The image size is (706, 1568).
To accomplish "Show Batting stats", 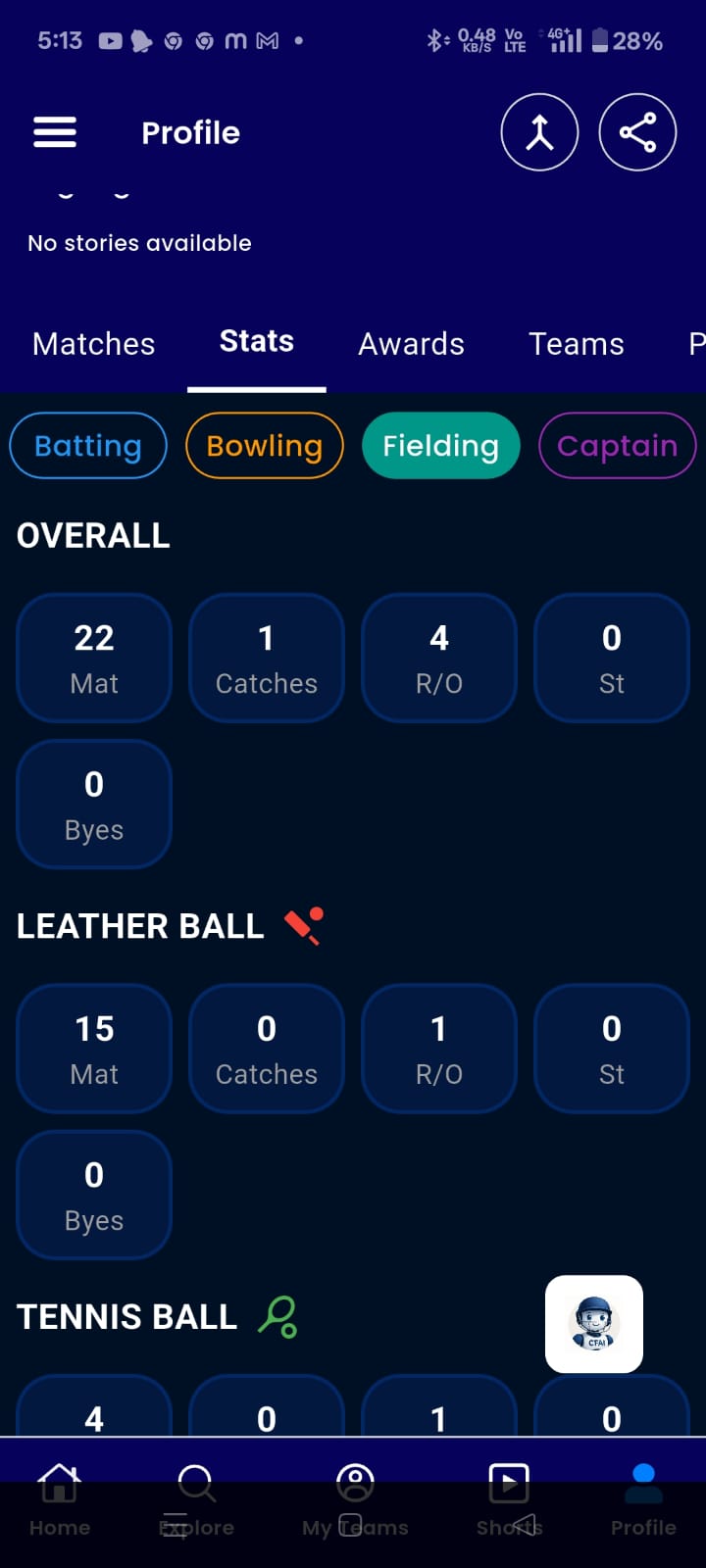I will tap(88, 446).
